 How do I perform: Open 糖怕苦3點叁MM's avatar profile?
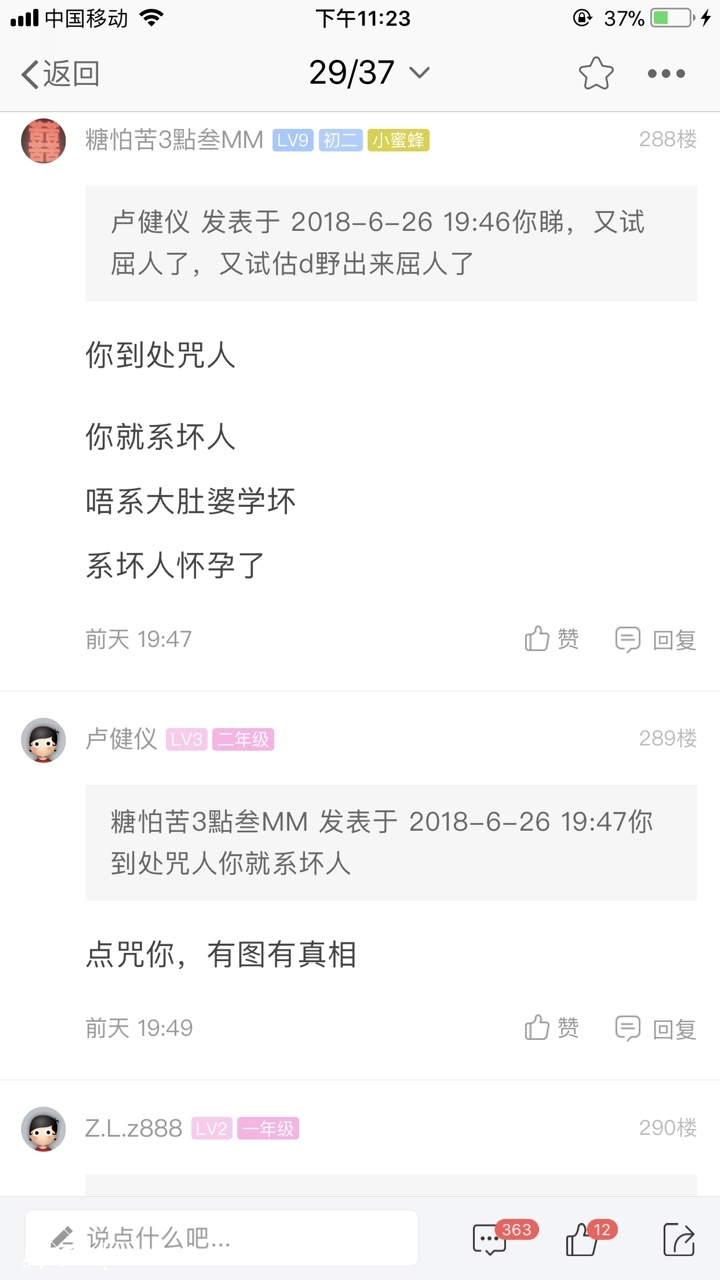[x=43, y=140]
